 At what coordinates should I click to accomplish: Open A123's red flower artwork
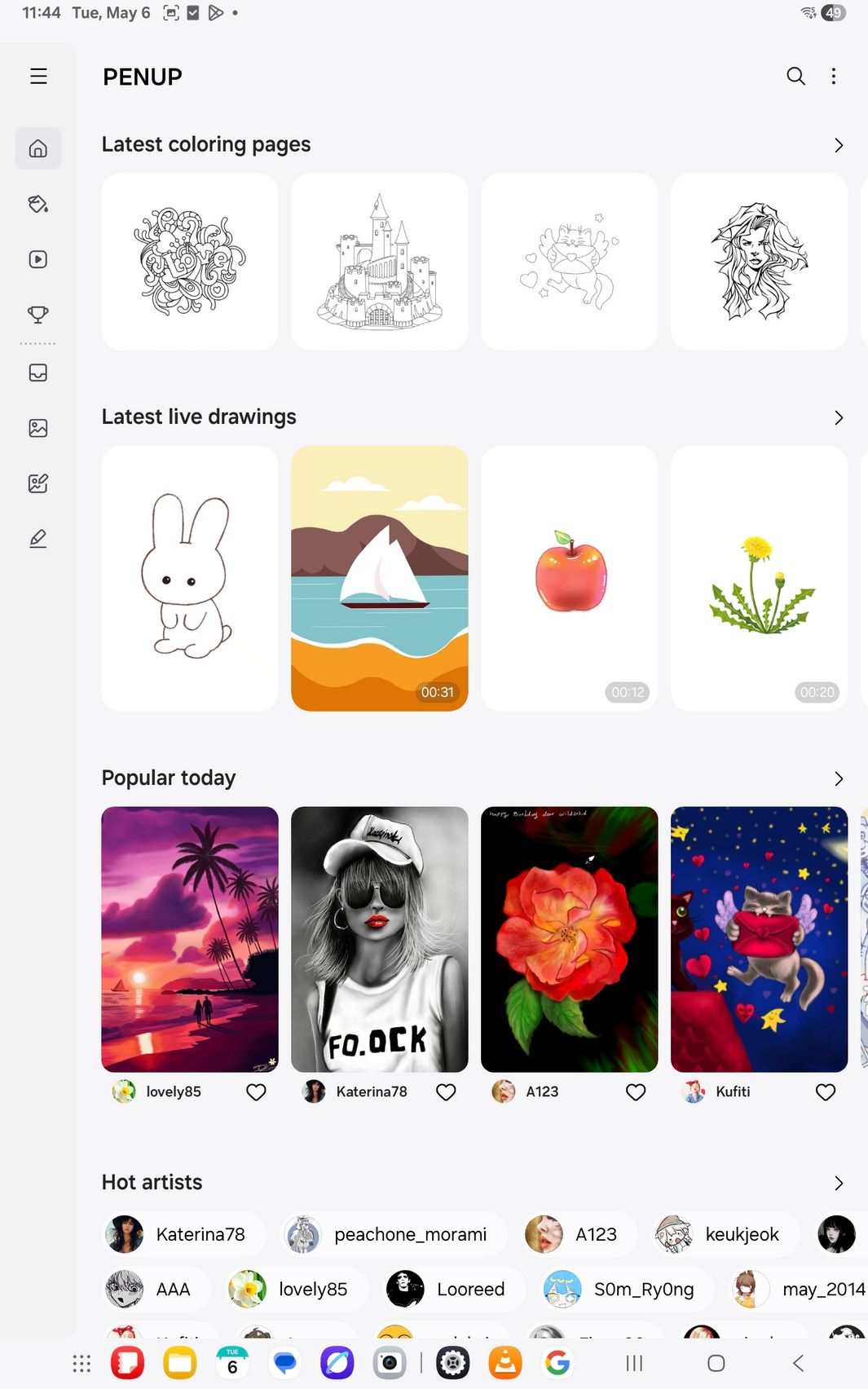[570, 939]
